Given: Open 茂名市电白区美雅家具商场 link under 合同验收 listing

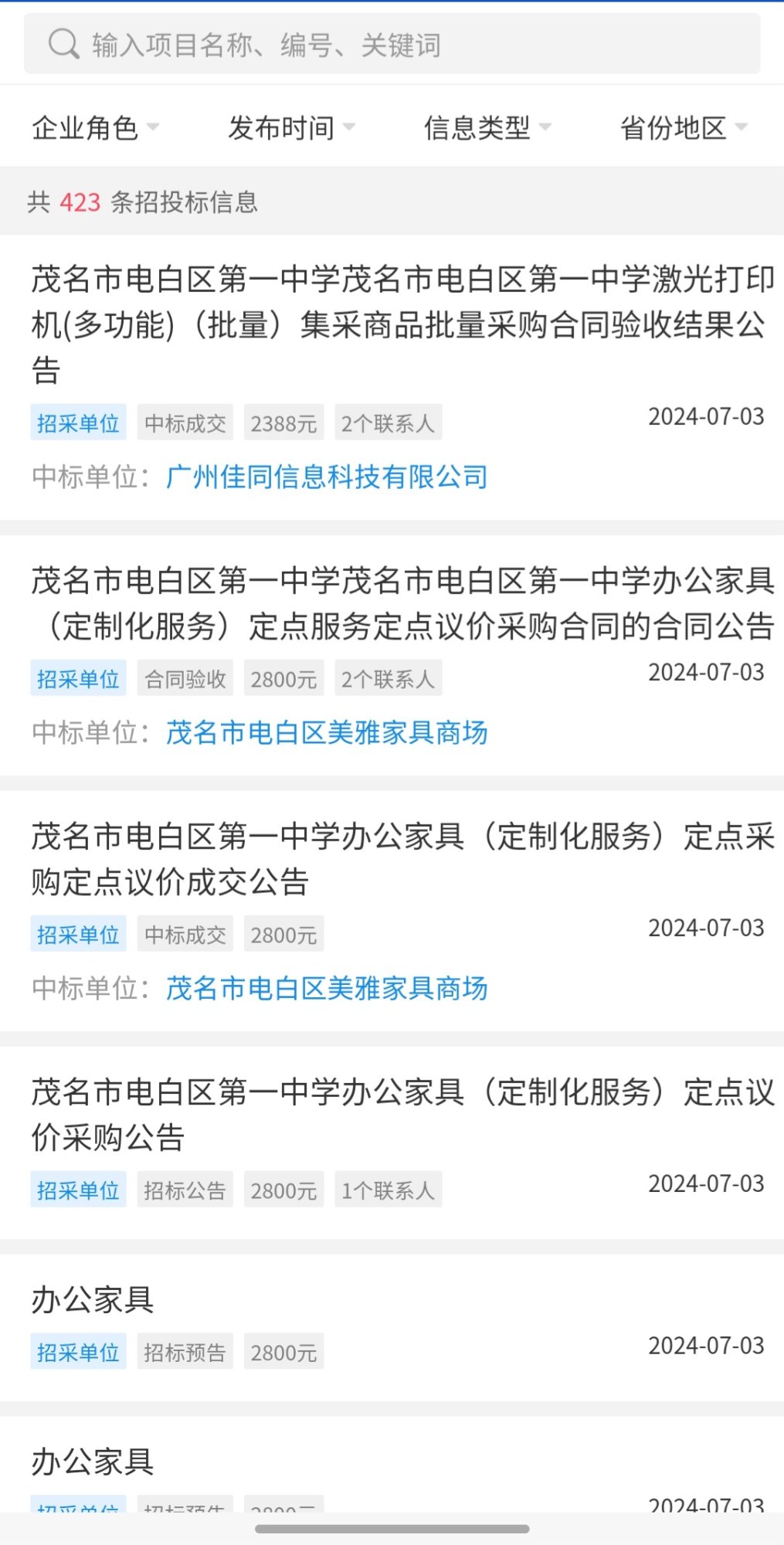Looking at the screenshot, I should 326,732.
